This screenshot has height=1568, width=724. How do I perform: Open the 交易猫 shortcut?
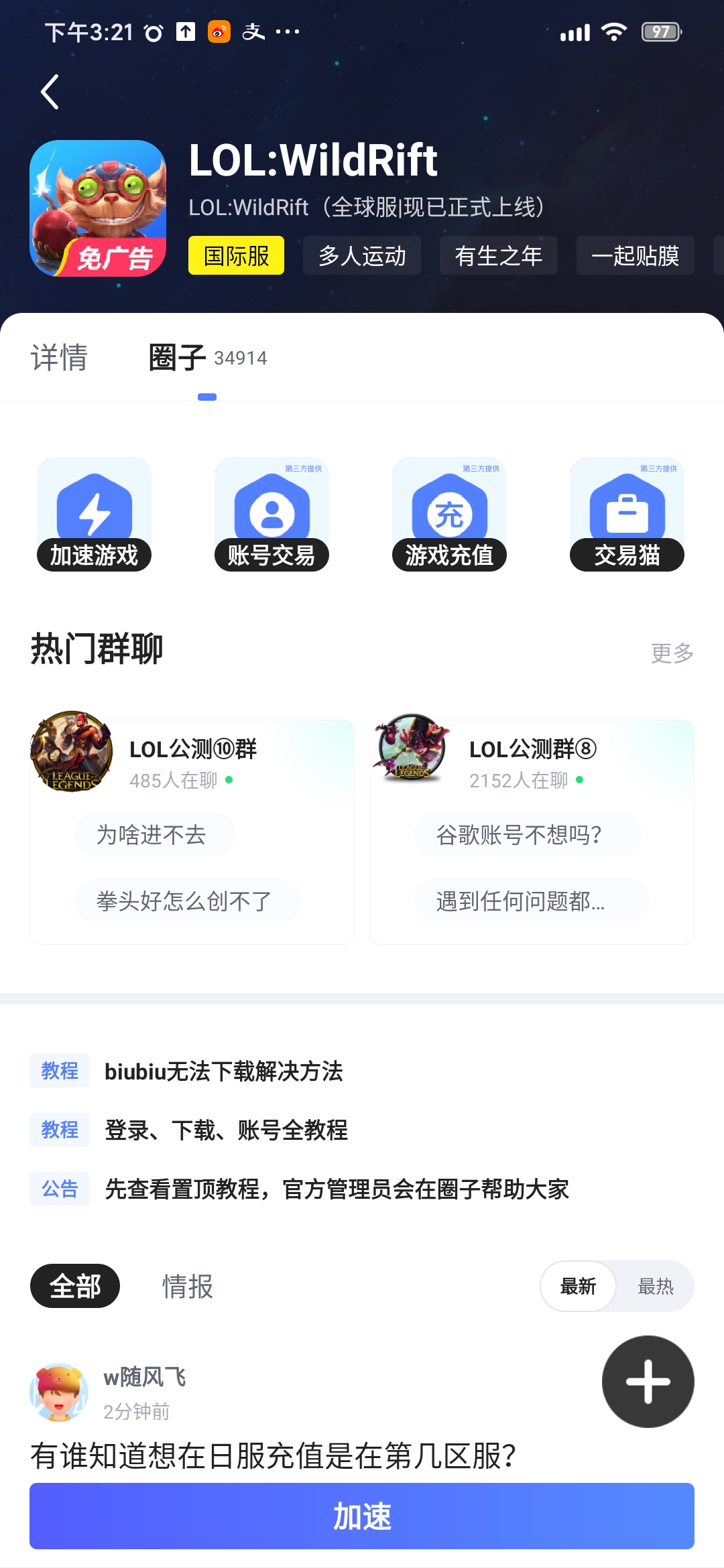pos(627,515)
